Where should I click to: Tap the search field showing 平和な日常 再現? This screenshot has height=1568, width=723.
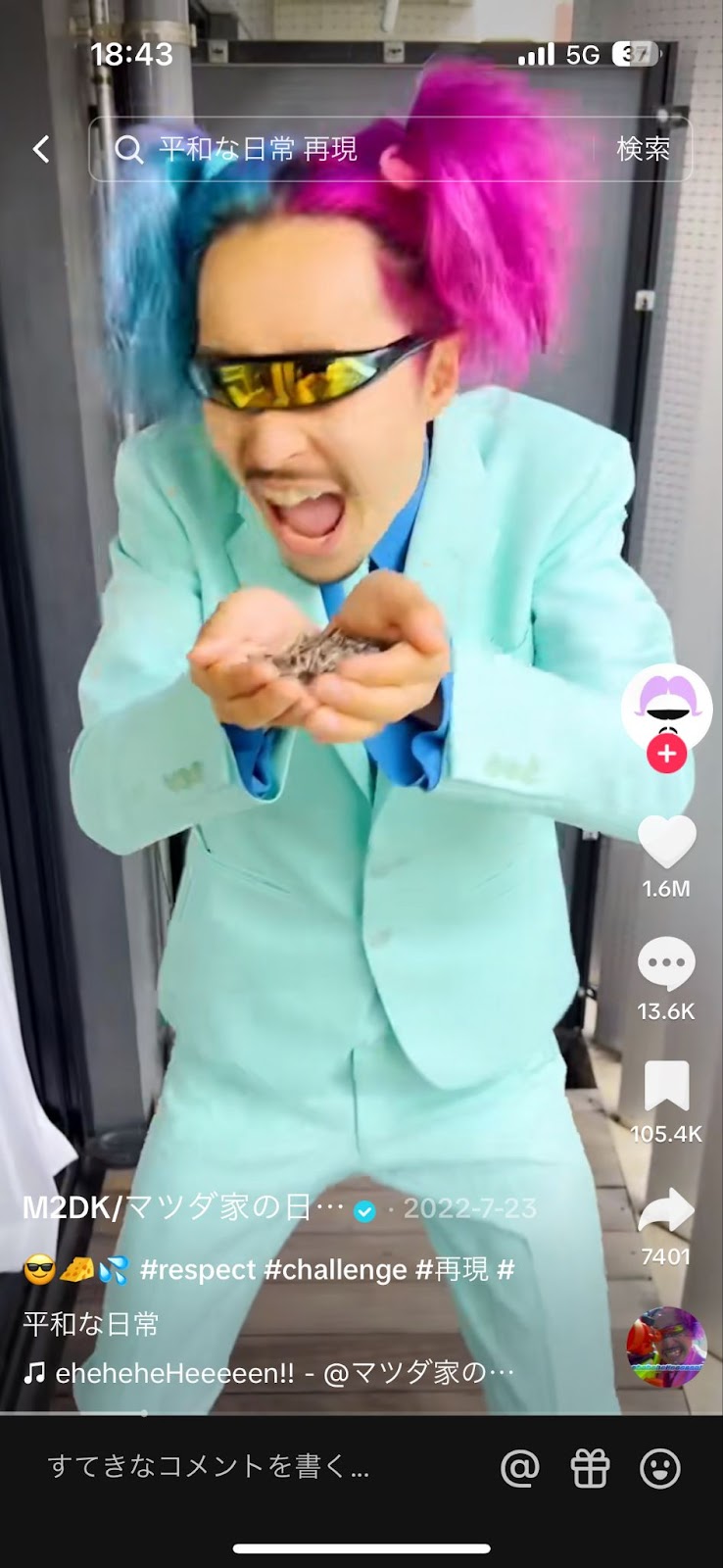(x=343, y=149)
